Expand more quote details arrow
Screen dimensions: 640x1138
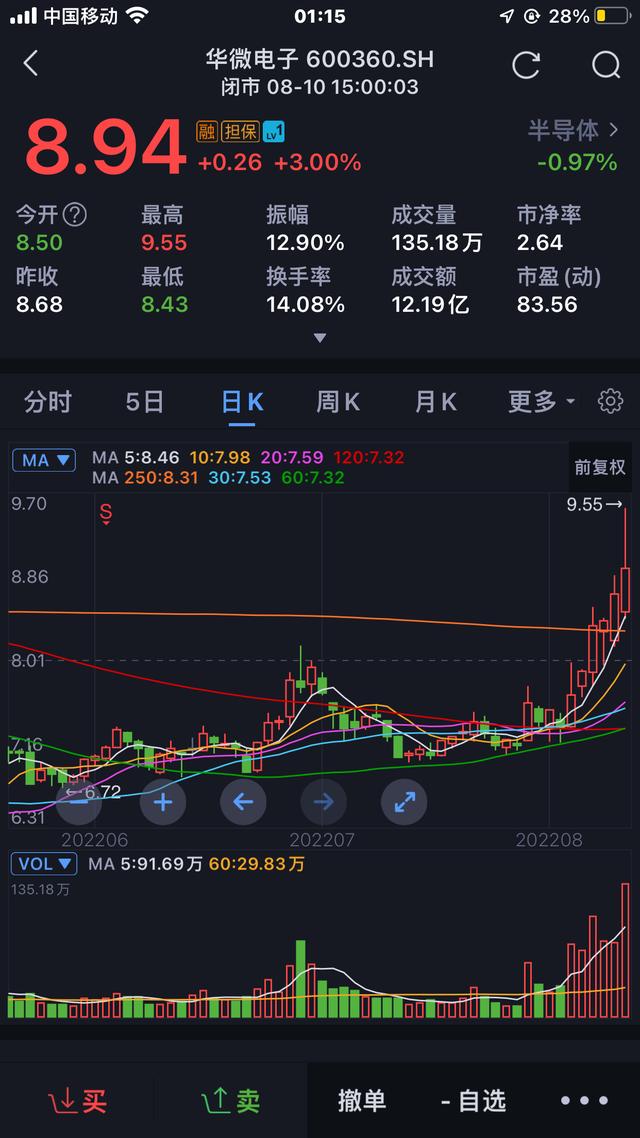(x=320, y=338)
